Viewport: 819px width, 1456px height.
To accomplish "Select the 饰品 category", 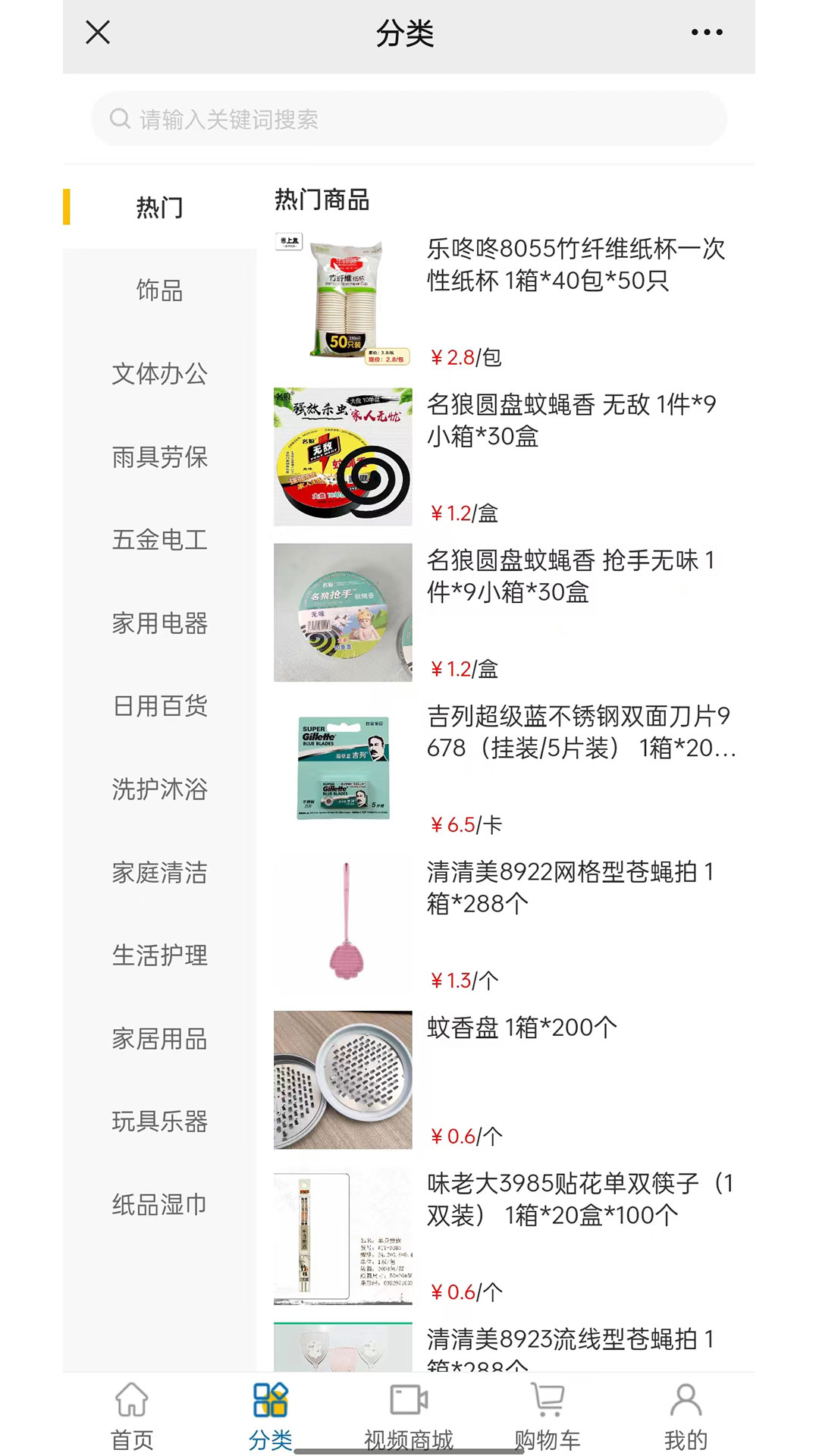I will pos(159,290).
